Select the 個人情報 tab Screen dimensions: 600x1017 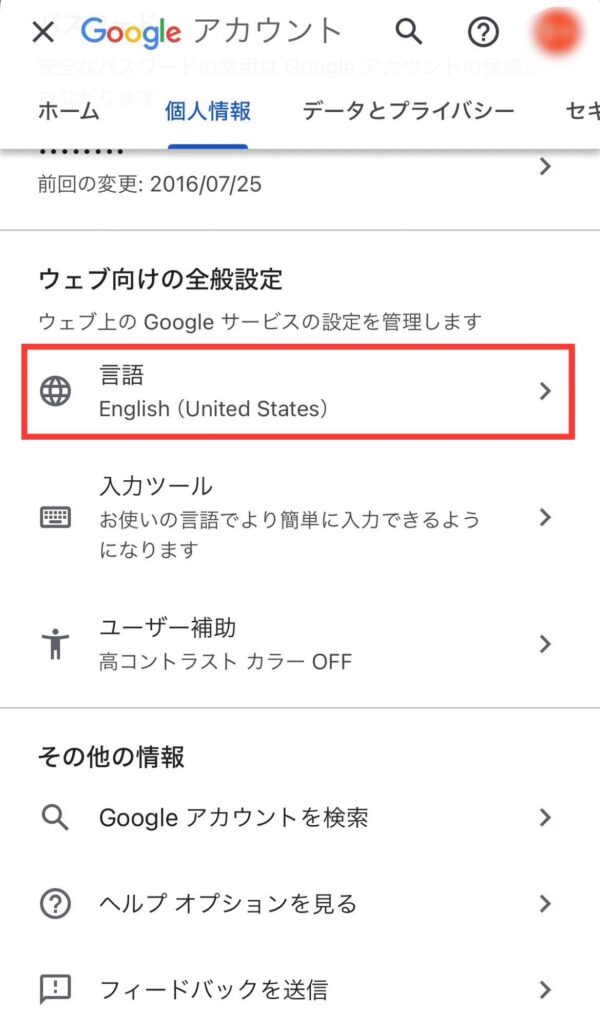(208, 112)
